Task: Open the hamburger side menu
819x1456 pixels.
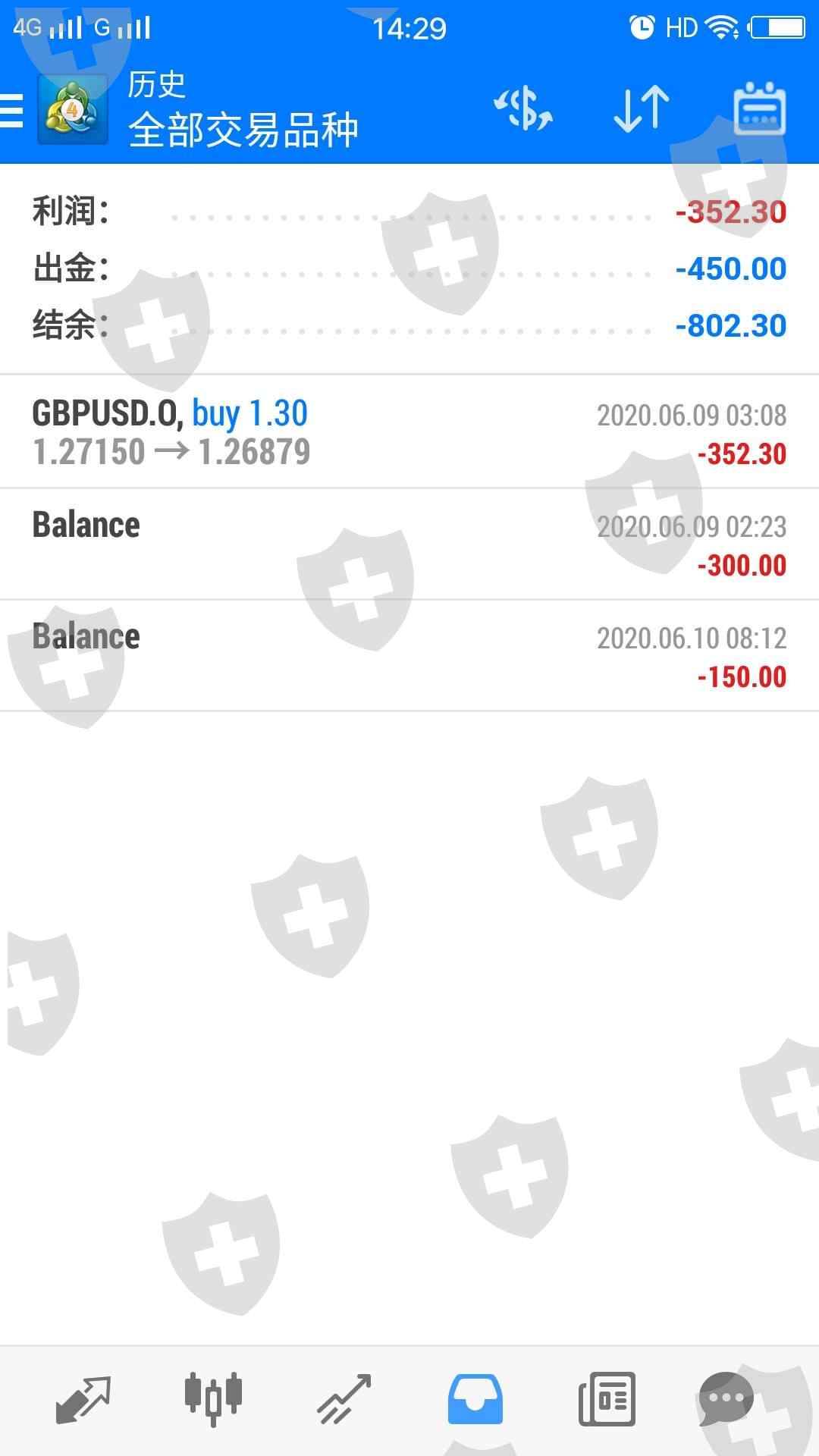Action: coord(12,111)
